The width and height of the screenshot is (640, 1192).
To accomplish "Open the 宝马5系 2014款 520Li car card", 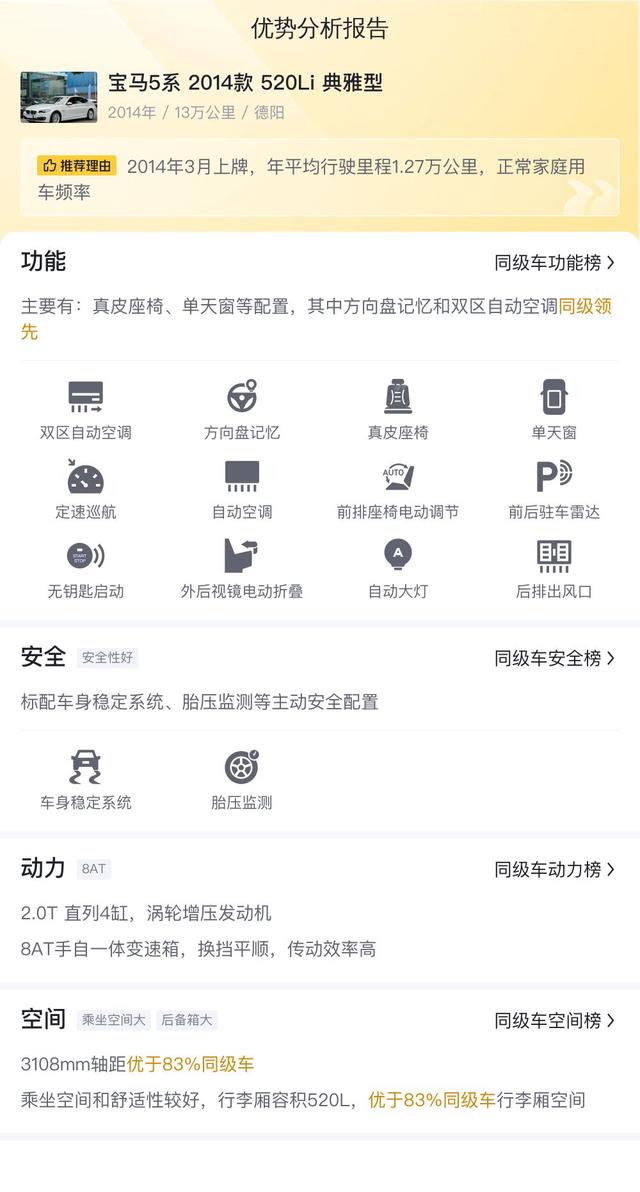I will tap(320, 97).
